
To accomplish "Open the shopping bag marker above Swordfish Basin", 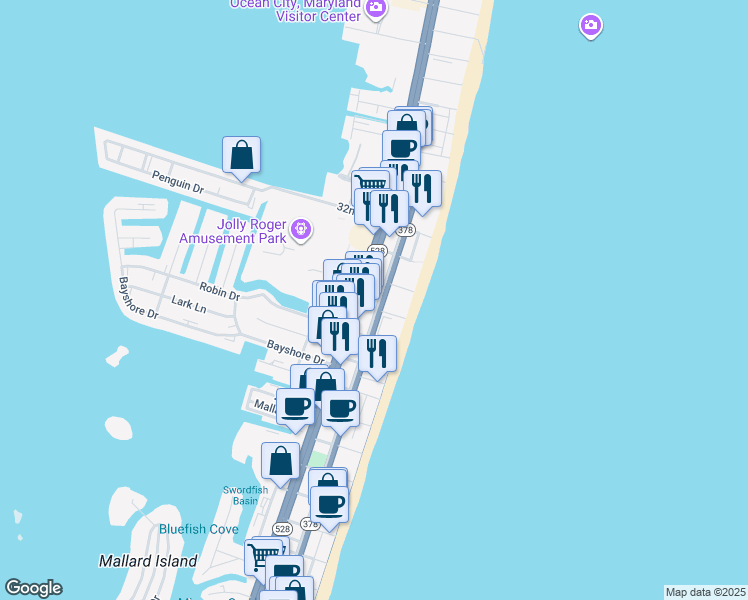I will pos(281,461).
